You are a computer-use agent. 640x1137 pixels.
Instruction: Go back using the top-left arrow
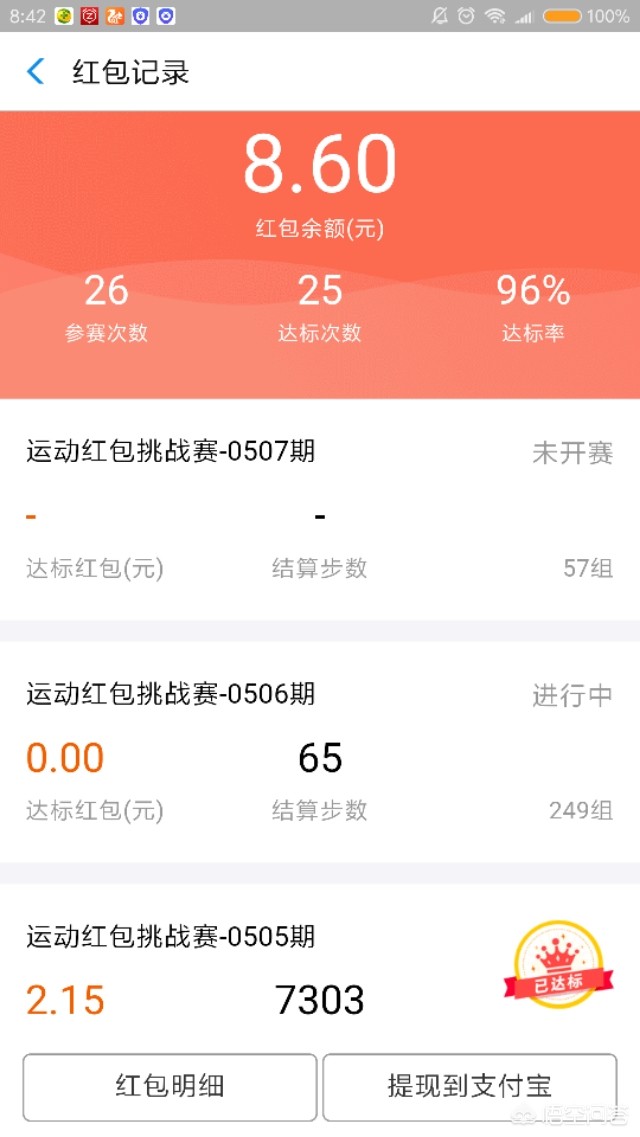(35, 72)
